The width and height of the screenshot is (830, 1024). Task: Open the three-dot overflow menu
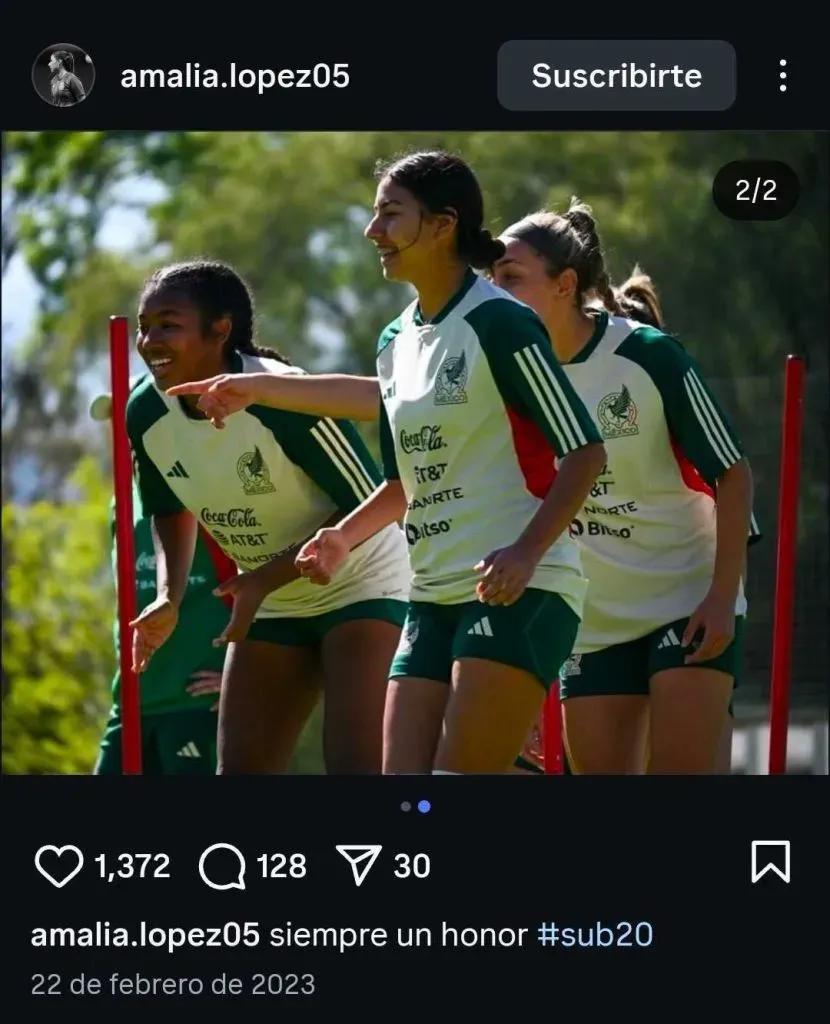point(782,75)
